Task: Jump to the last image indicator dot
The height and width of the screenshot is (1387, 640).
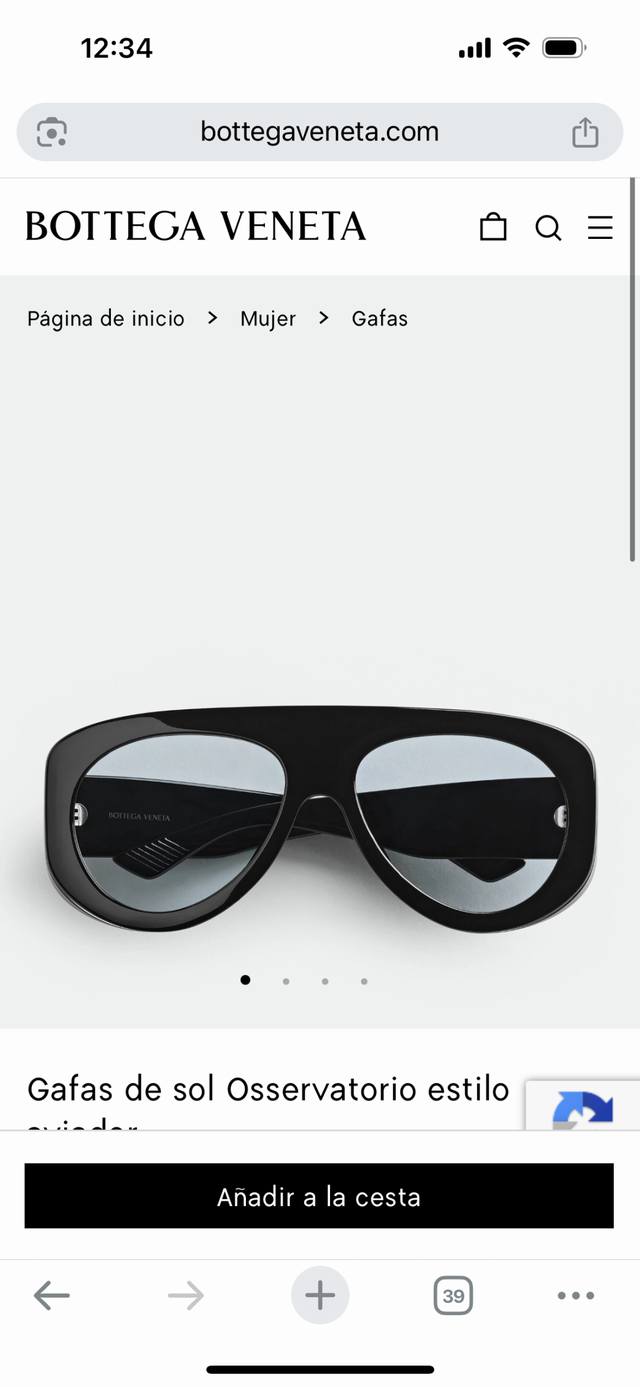Action: click(x=364, y=981)
